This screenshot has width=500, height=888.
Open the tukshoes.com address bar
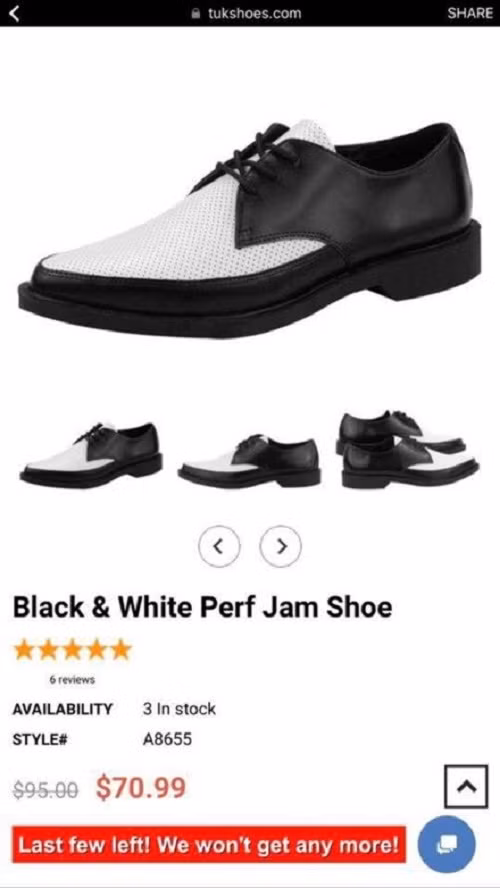(247, 13)
